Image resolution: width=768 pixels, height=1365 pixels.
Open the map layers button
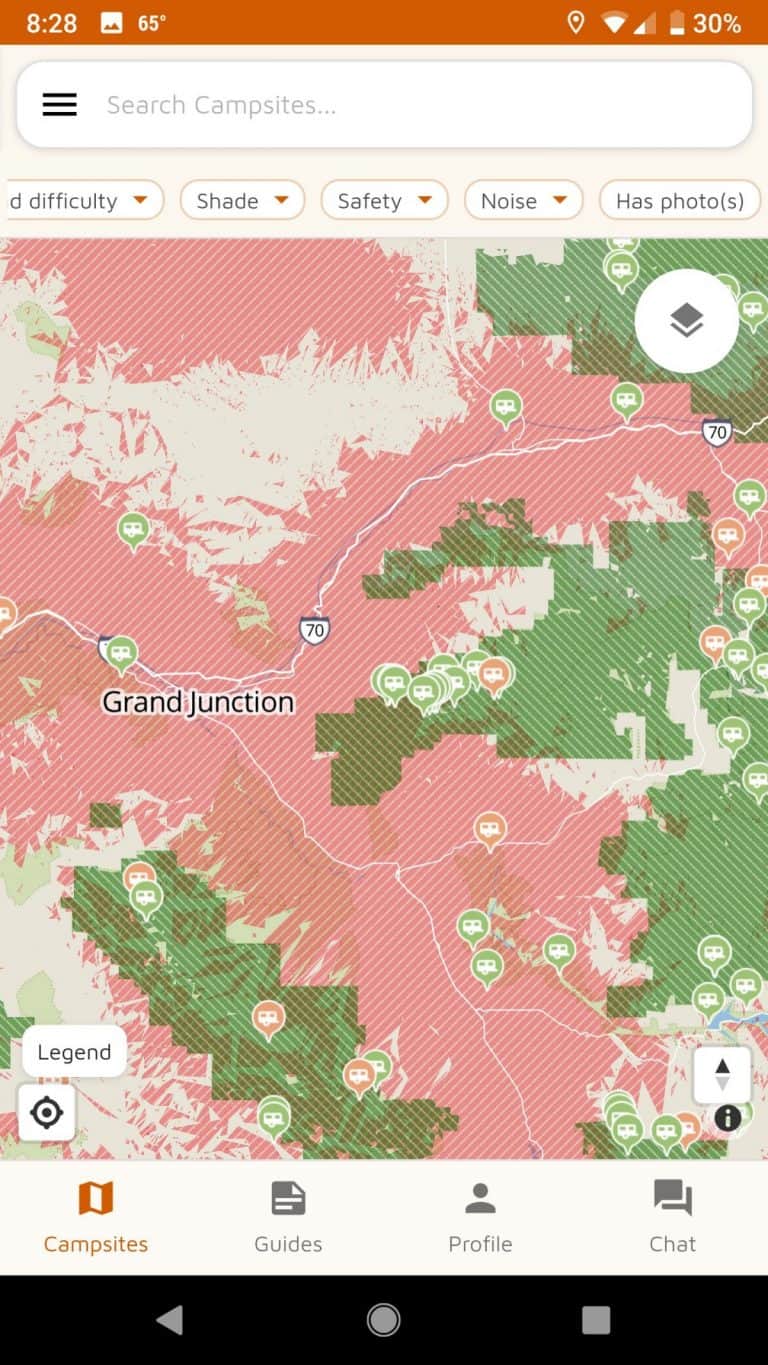coord(687,321)
